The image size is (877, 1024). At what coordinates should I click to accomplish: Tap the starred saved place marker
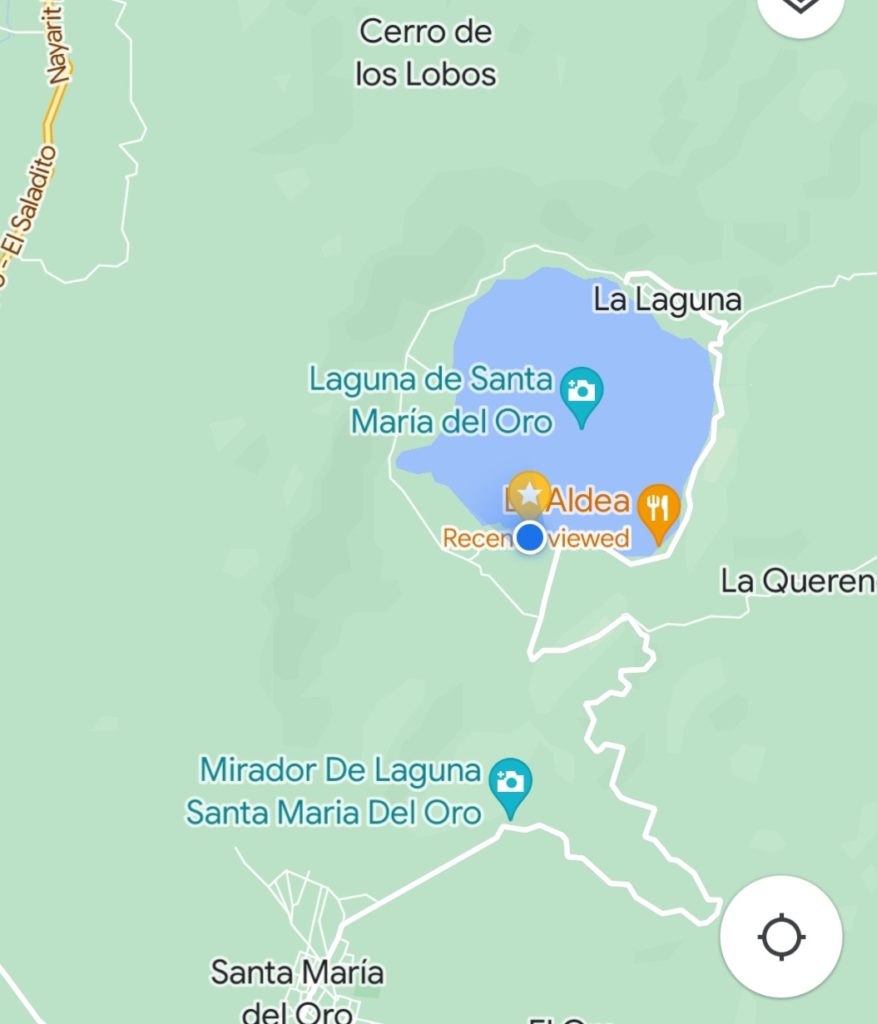click(x=529, y=493)
